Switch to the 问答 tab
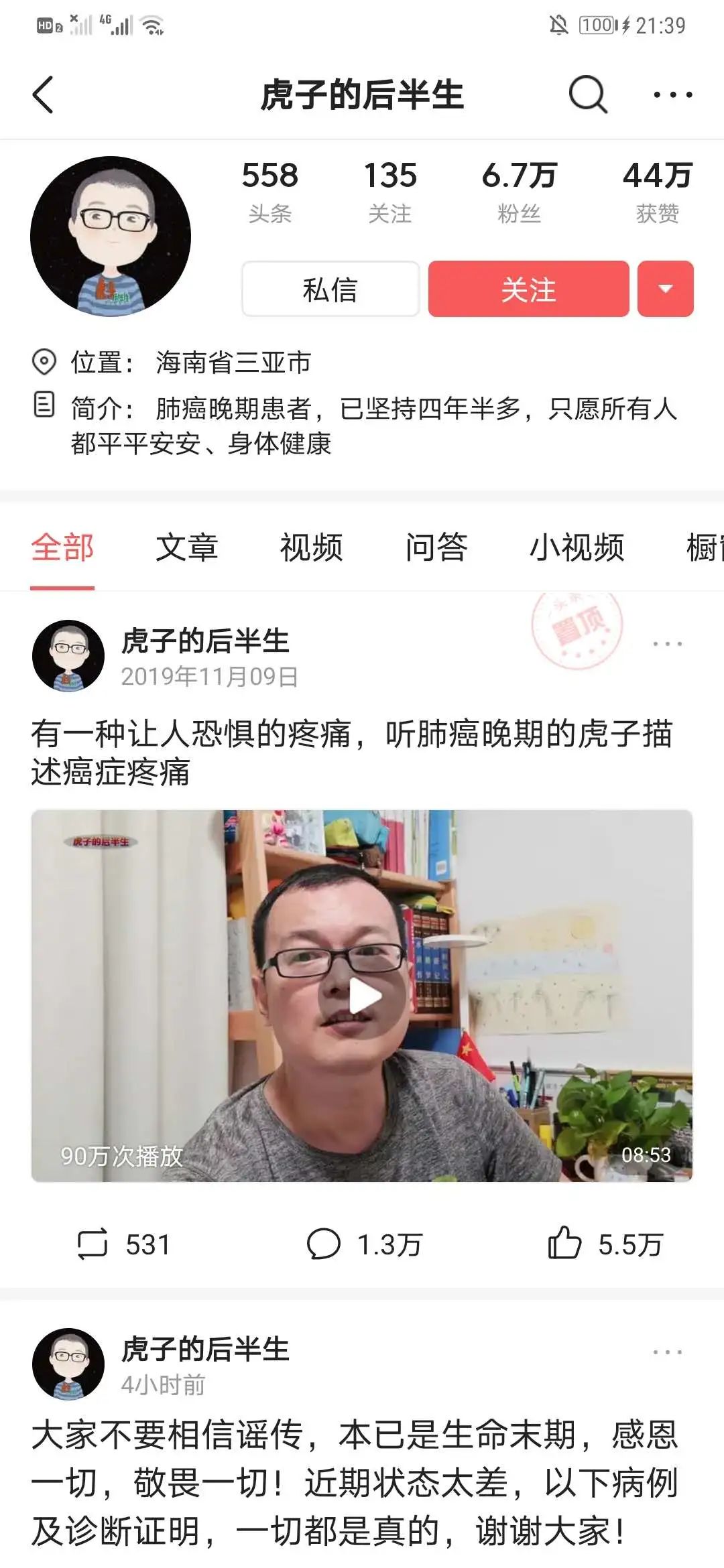 [x=436, y=547]
